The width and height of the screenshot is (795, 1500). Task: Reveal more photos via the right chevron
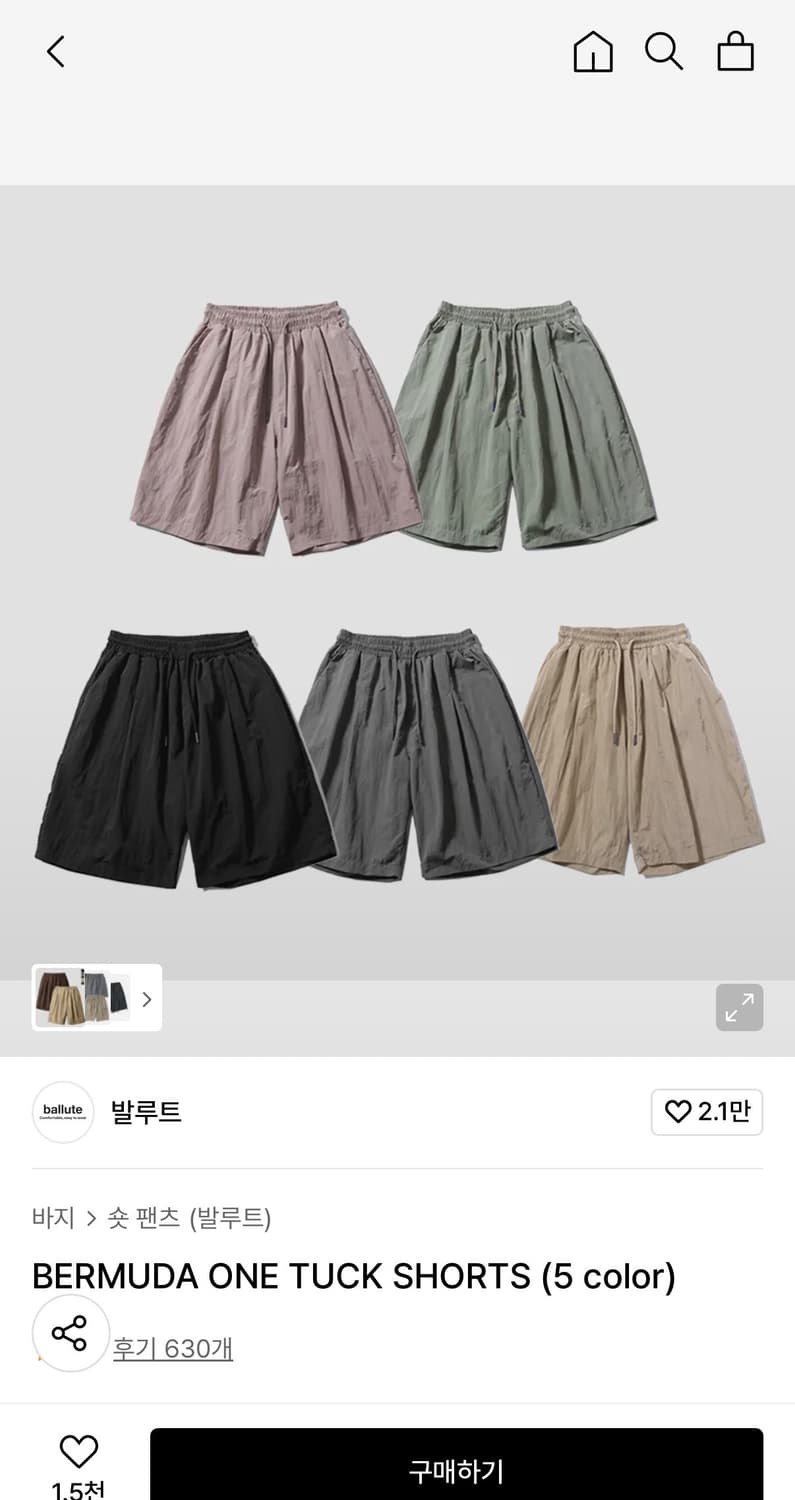[x=146, y=998]
